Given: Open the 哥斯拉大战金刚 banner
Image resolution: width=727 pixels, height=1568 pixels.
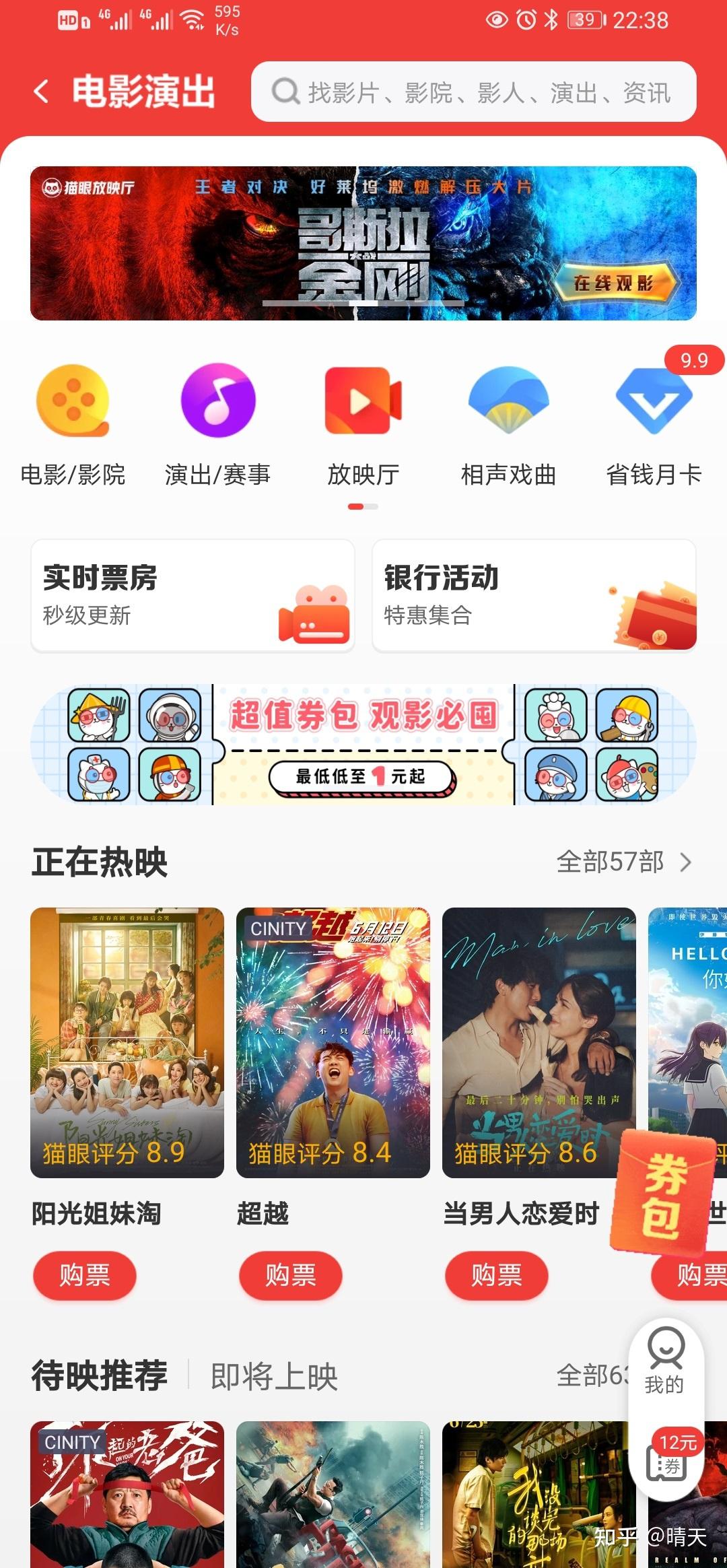Looking at the screenshot, I should (363, 243).
